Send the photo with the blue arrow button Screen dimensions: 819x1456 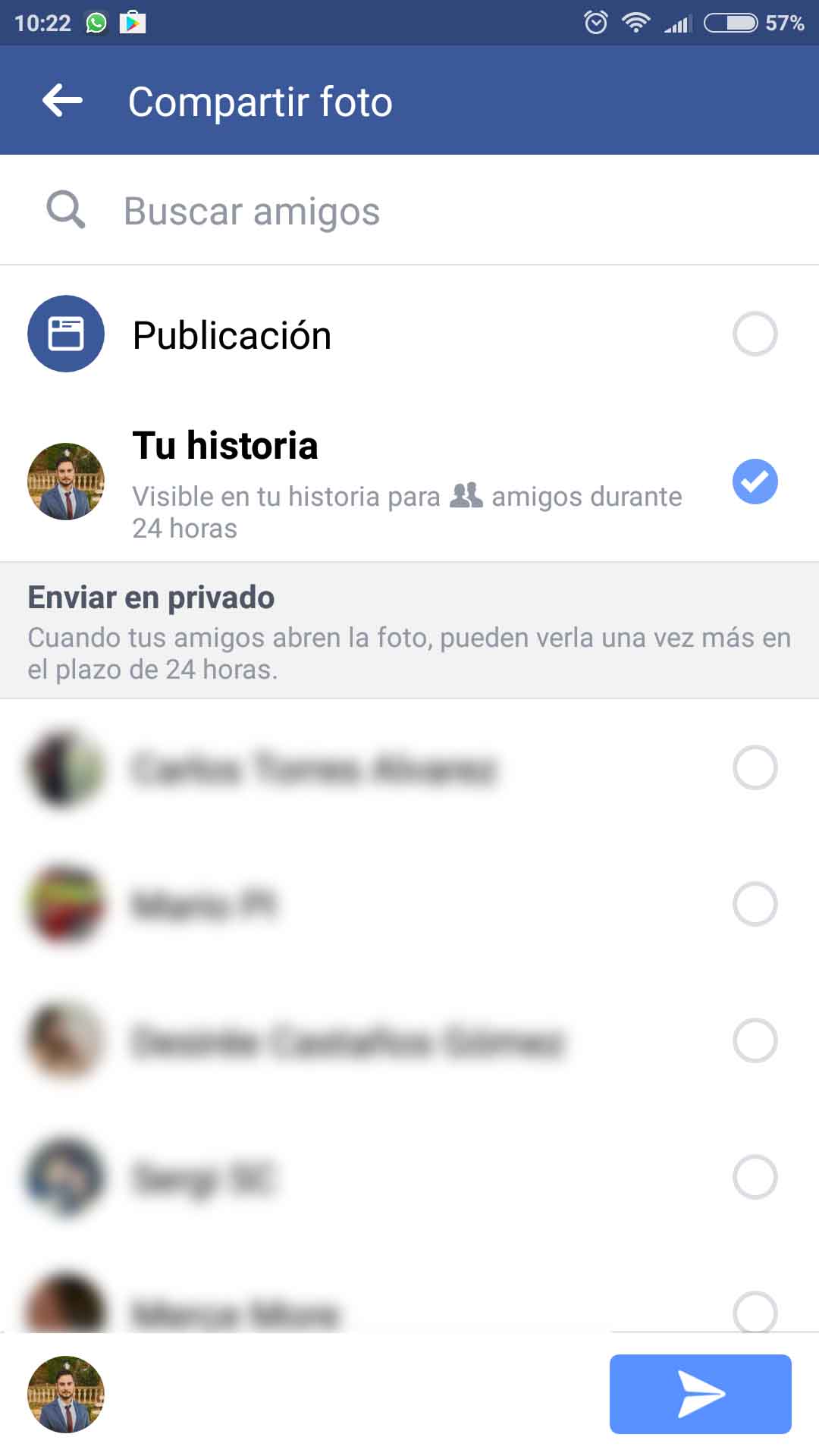coord(700,1394)
